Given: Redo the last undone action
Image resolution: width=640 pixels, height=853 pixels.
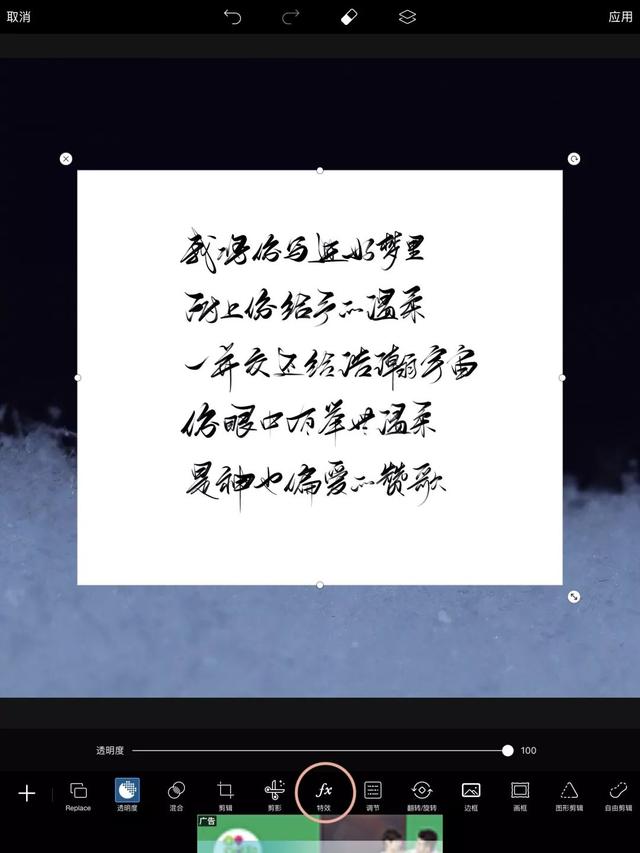Looking at the screenshot, I should pos(291,17).
